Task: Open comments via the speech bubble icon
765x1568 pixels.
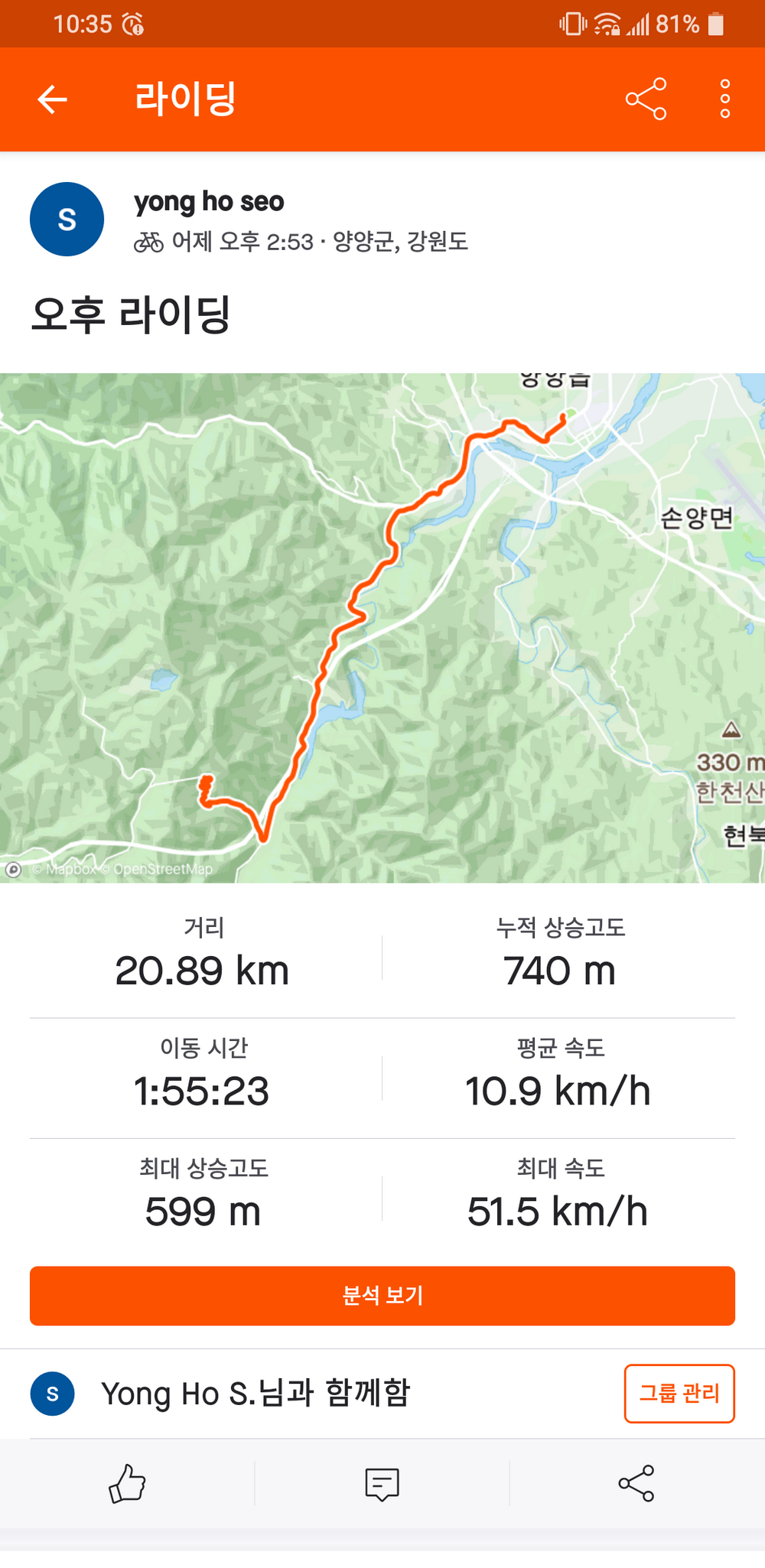Action: [x=382, y=1484]
